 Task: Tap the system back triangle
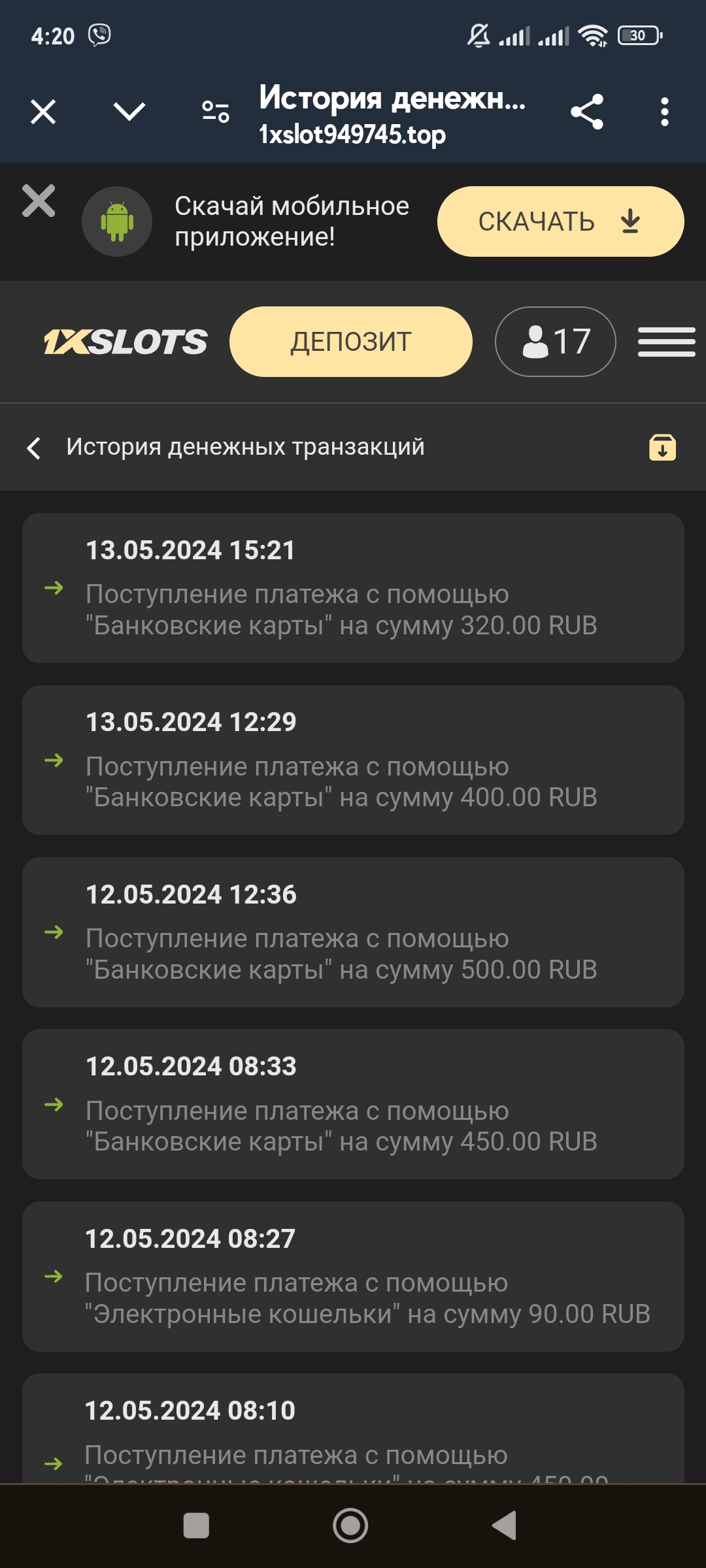tap(505, 1526)
